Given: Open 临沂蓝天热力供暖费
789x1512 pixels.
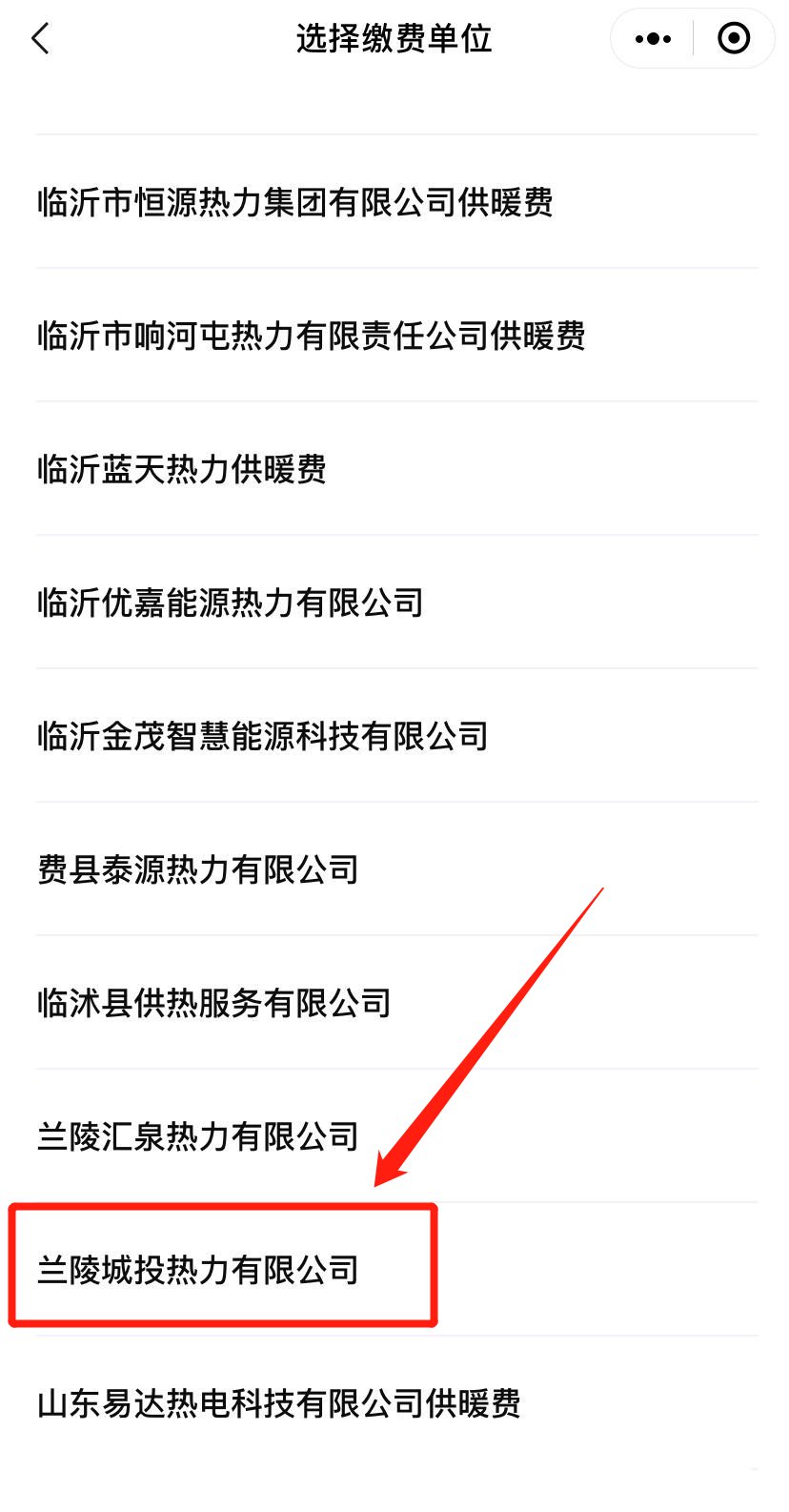Looking at the screenshot, I should pyautogui.click(x=182, y=469).
